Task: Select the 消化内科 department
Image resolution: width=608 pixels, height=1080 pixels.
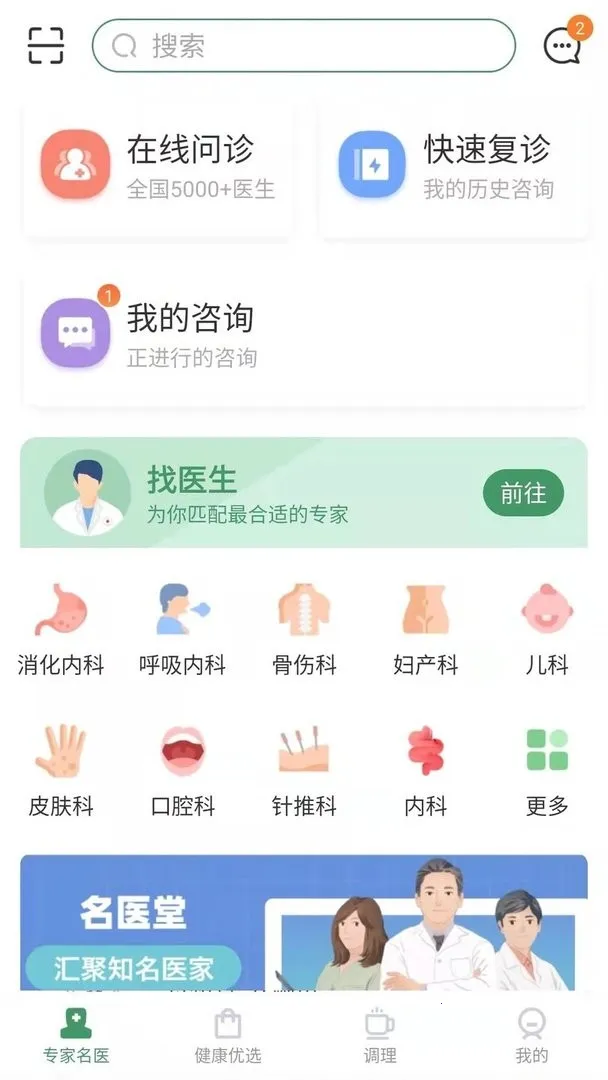Action: click(61, 630)
